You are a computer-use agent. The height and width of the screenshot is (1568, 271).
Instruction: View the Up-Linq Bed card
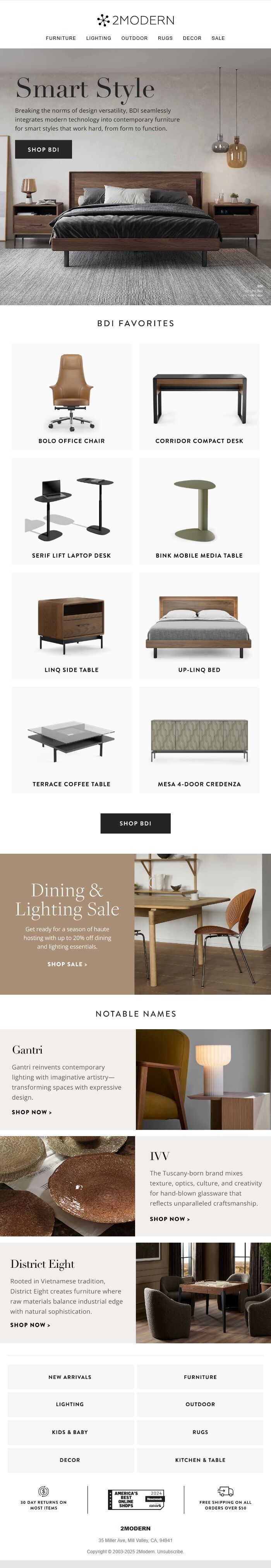(x=199, y=625)
